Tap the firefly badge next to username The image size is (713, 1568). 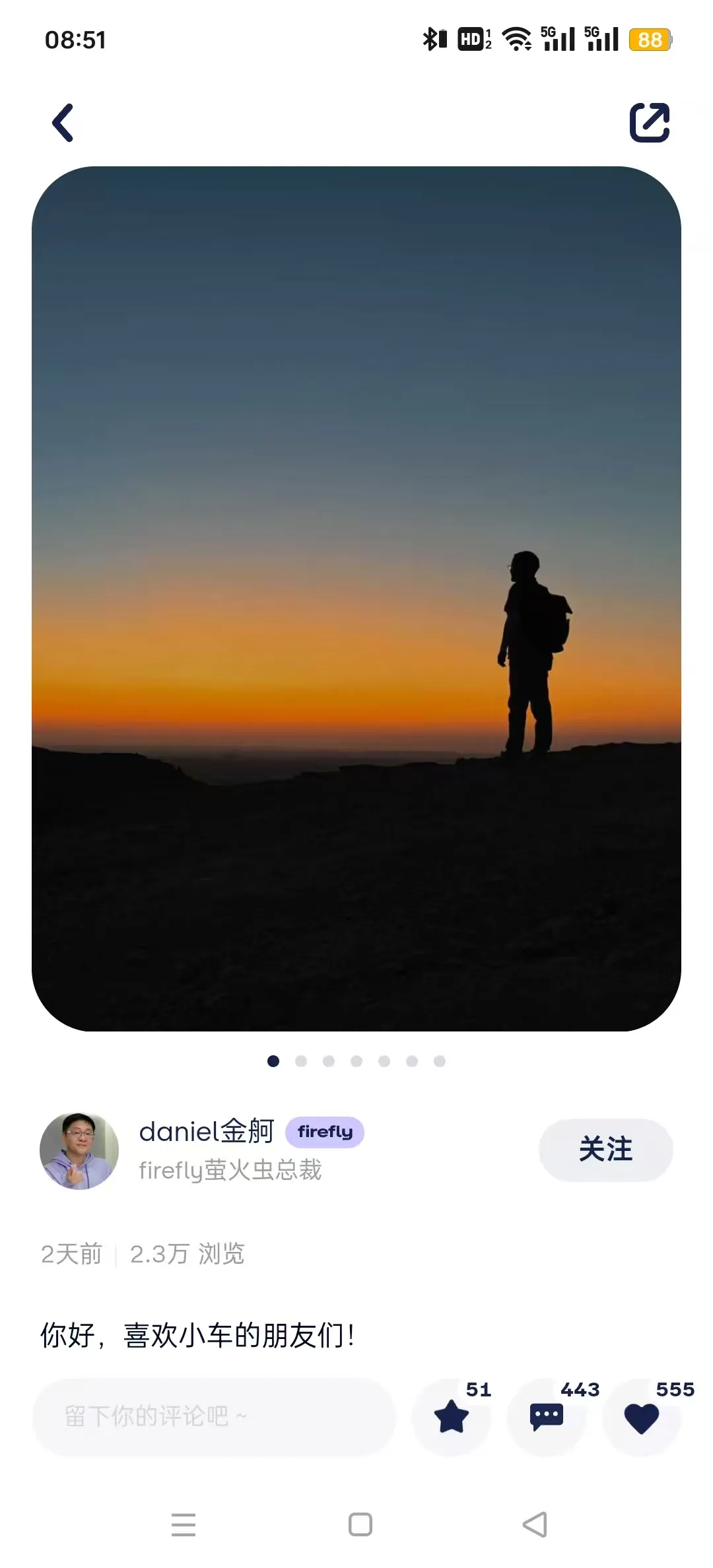pyautogui.click(x=325, y=1132)
